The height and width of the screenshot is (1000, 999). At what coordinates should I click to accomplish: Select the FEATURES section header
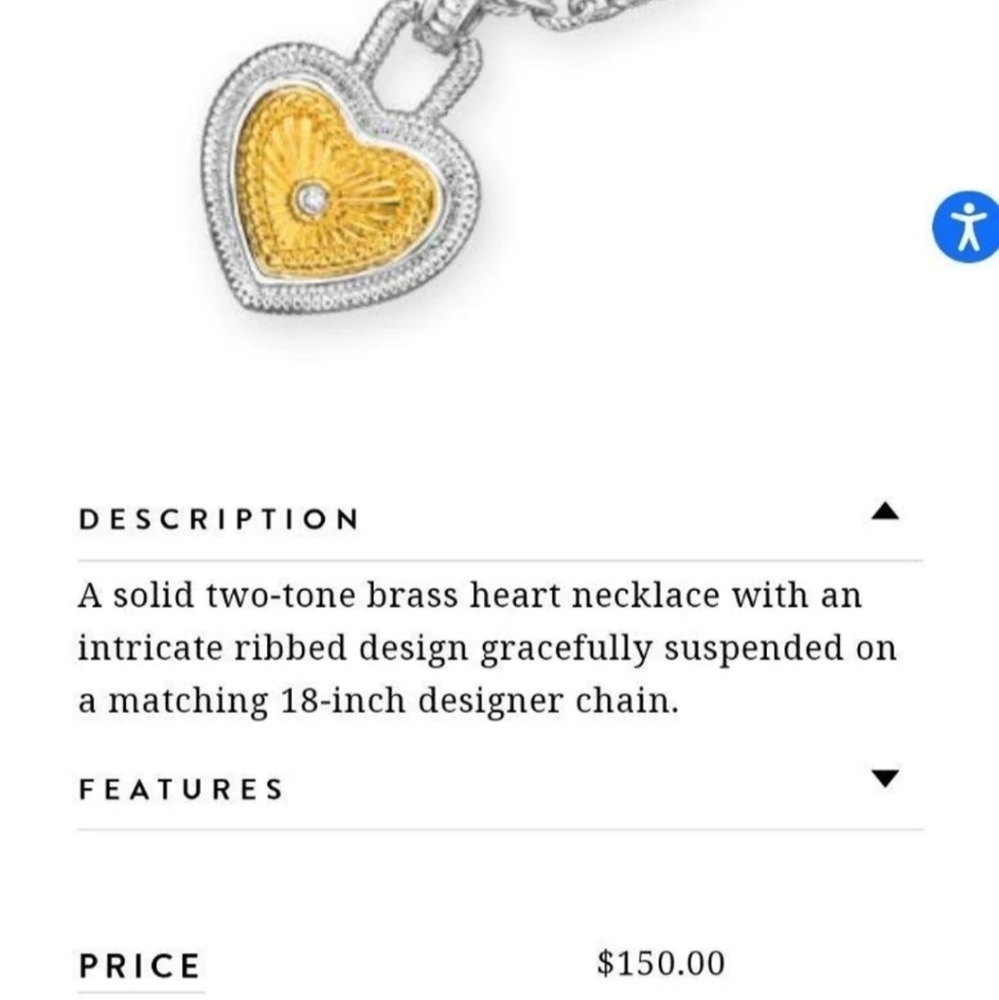tap(182, 789)
